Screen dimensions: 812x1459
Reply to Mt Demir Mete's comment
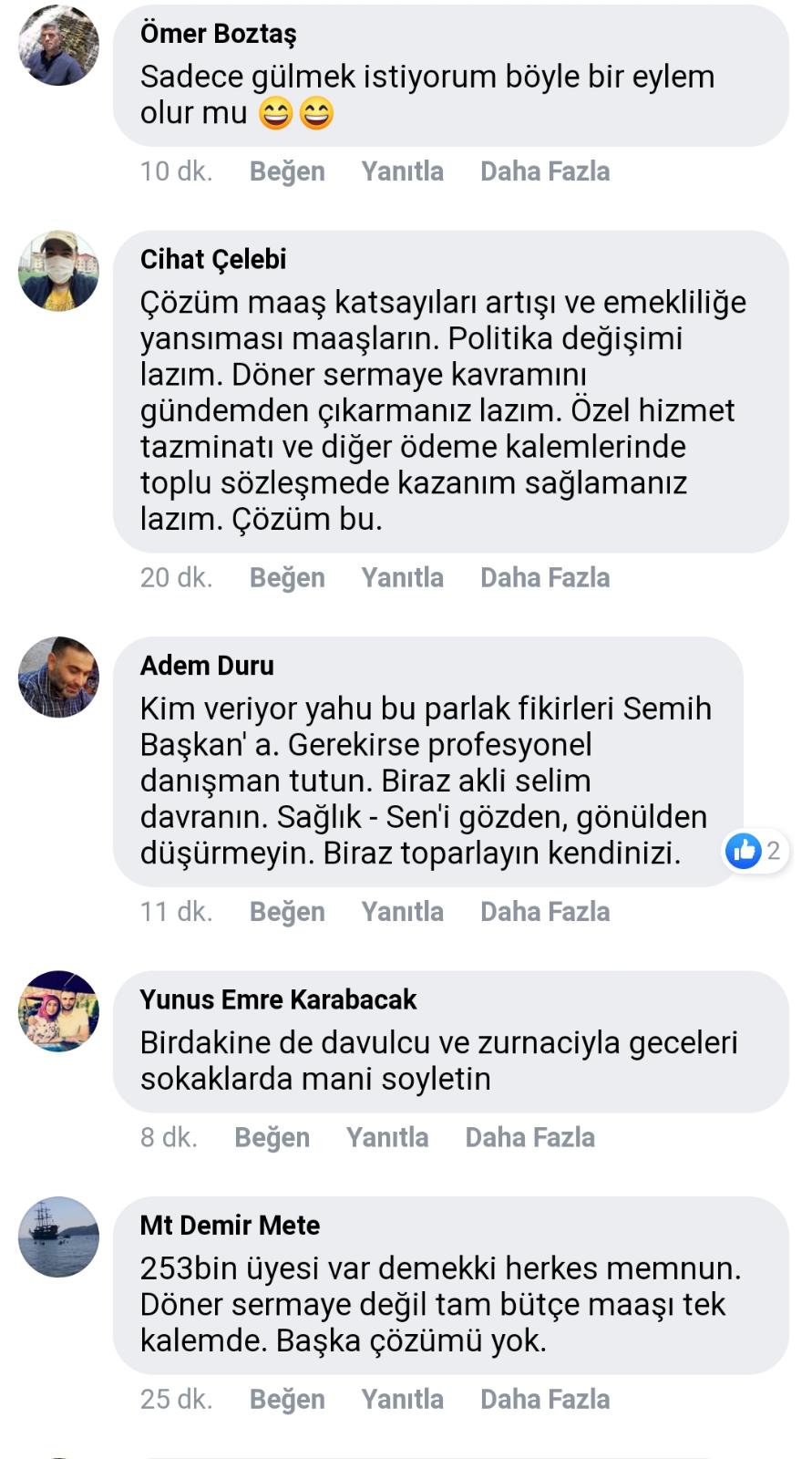click(402, 1400)
